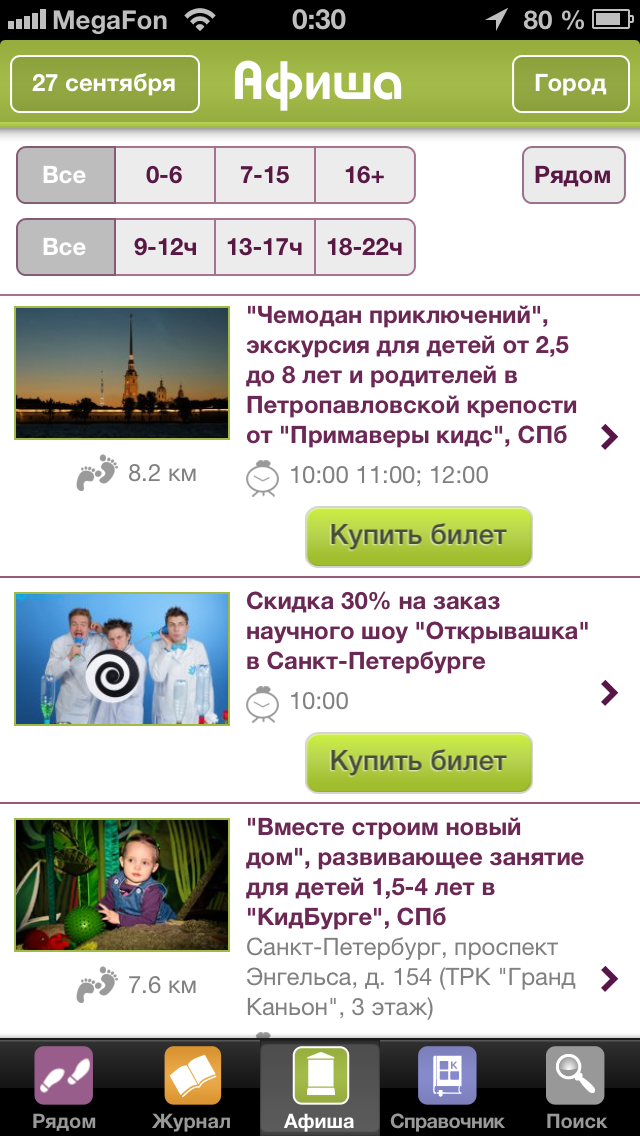640x1136 pixels.
Task: Switch to the Рядом bottom tab
Action: click(64, 1088)
